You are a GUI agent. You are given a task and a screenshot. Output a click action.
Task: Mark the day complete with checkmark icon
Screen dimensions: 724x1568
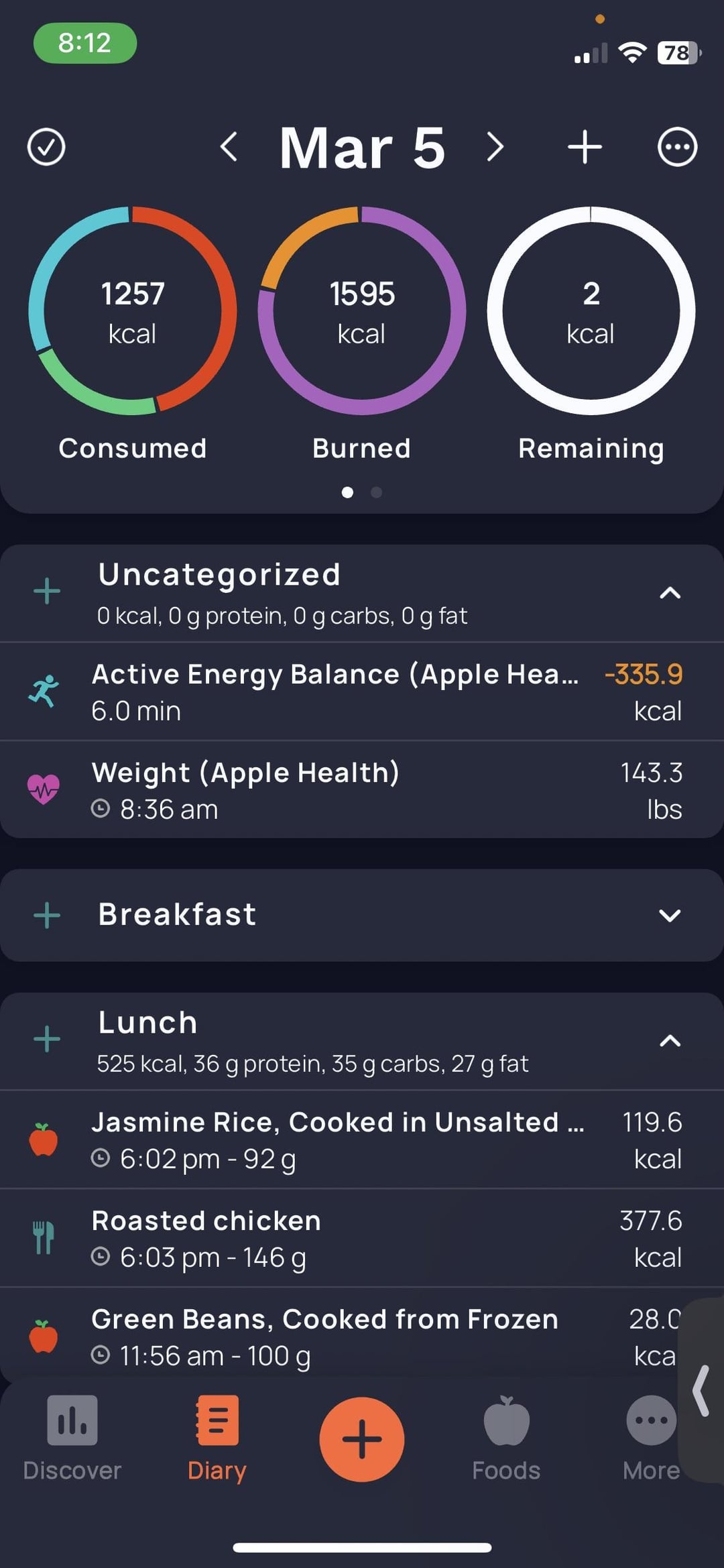click(x=46, y=147)
